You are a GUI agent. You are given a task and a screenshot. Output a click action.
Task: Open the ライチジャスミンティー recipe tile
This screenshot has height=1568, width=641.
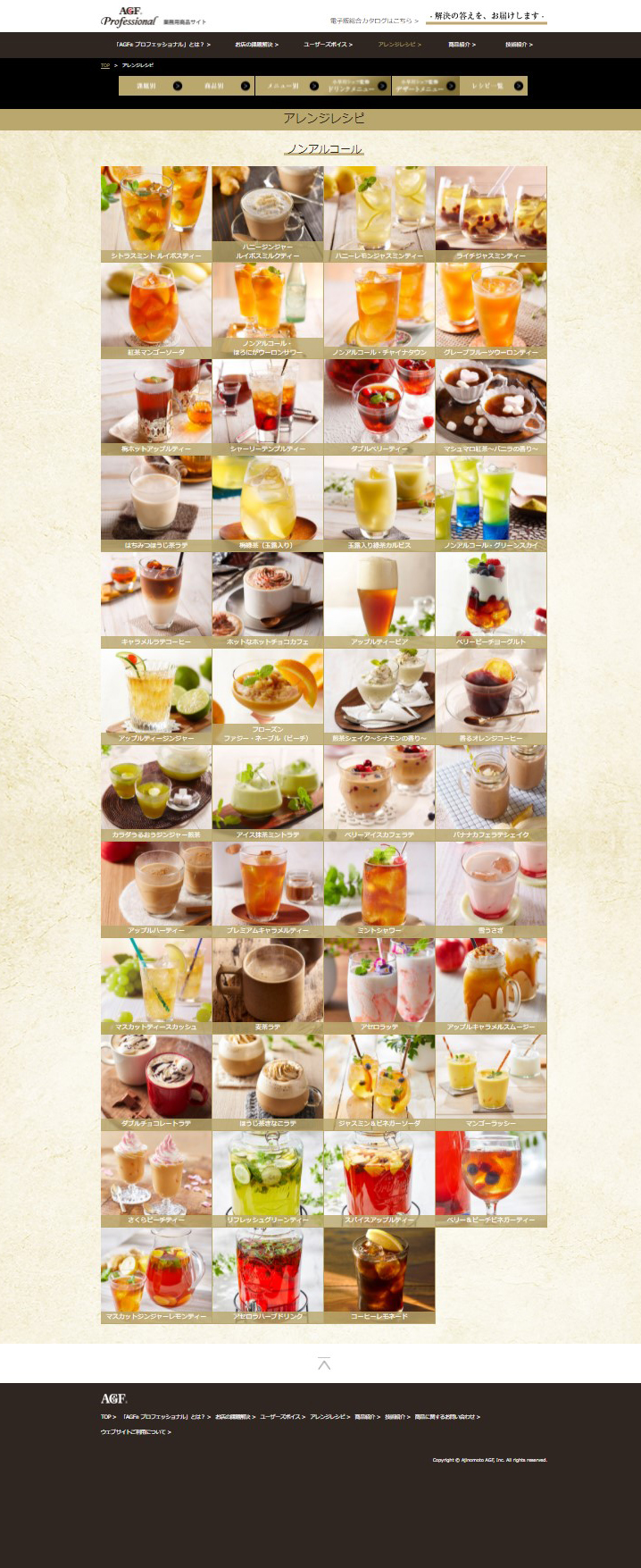491,213
